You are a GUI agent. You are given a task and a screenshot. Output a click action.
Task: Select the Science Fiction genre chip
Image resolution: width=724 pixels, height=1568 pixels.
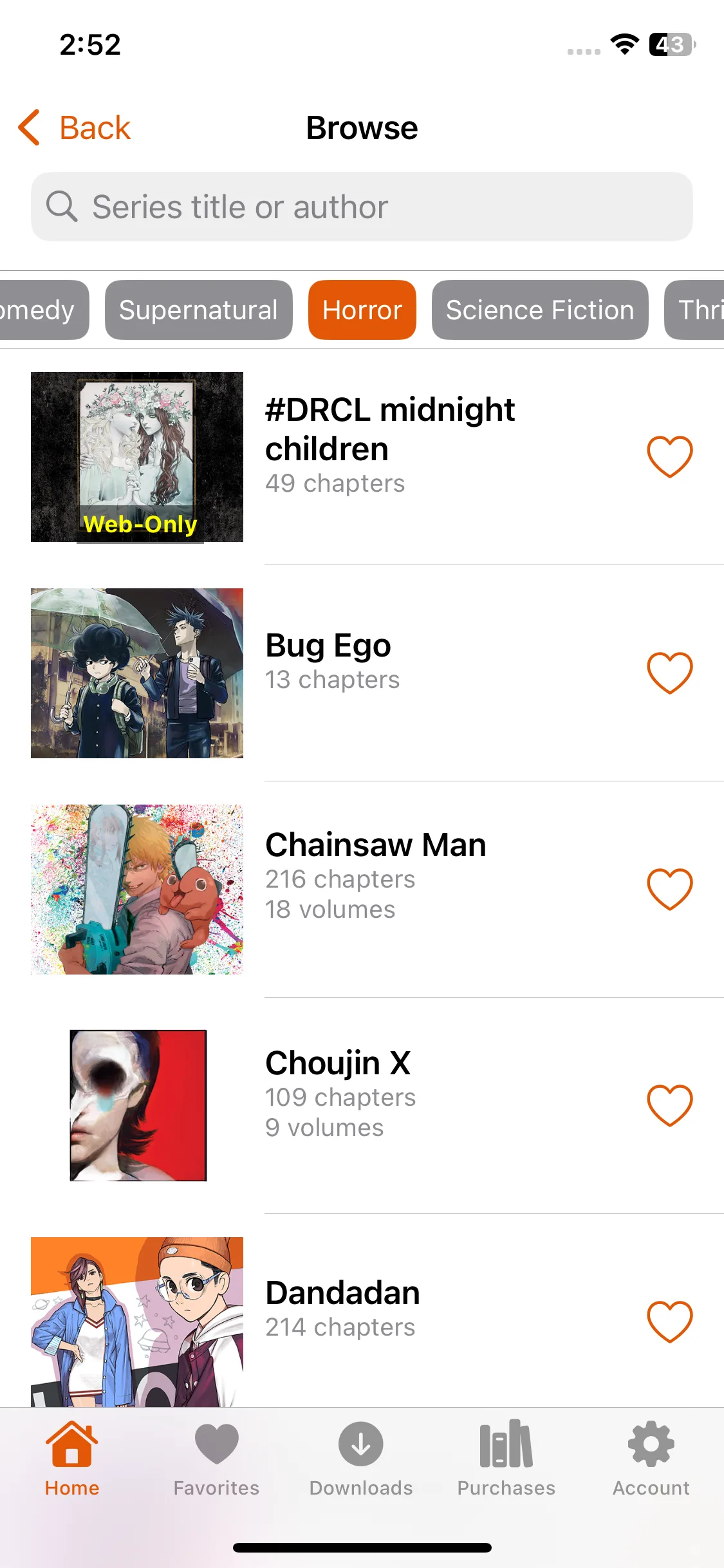point(539,310)
